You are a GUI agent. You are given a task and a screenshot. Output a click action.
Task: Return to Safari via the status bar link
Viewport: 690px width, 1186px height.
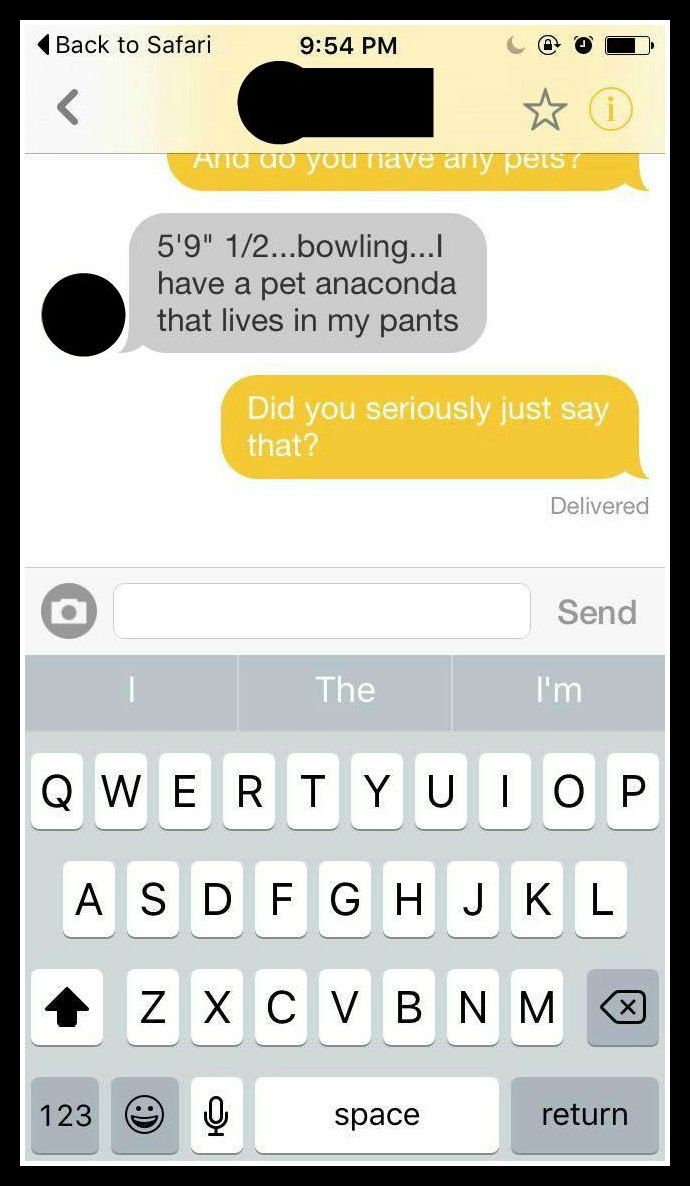(124, 45)
